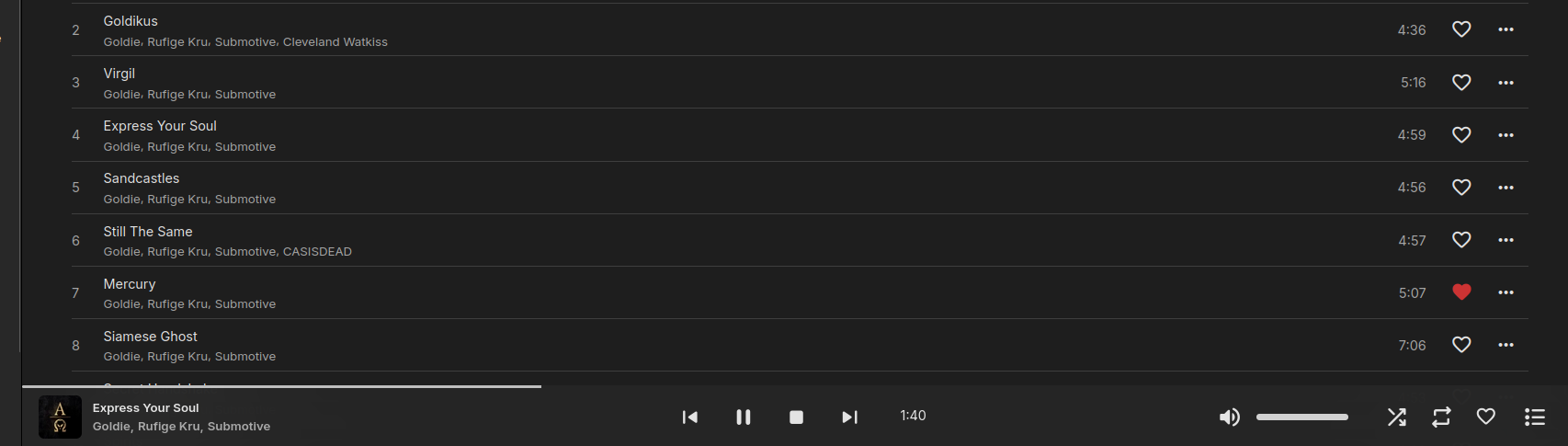Screen dimensions: 1568x446
Task: Toggle repeat mode
Action: coord(1441,417)
